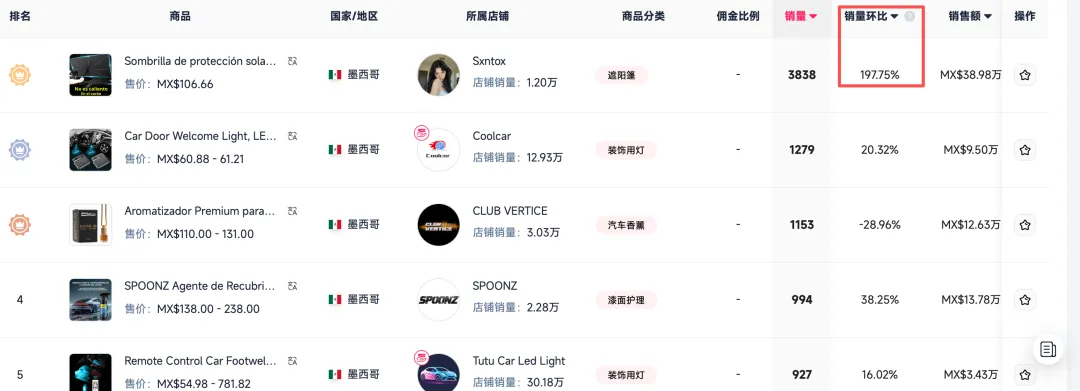This screenshot has width=1080, height=391.
Task: Open the help icon next to 销量环比
Action: click(910, 16)
